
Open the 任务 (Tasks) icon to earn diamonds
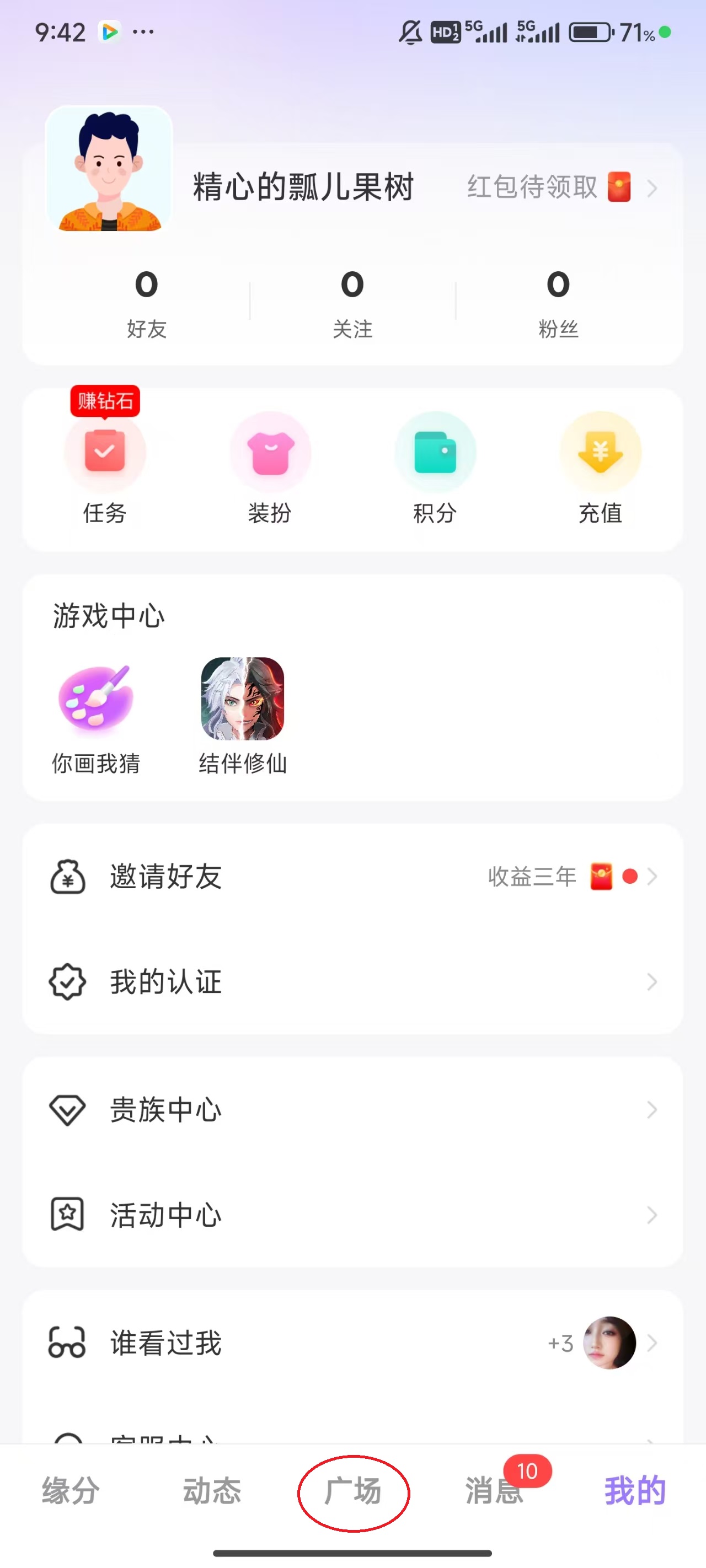(x=105, y=452)
